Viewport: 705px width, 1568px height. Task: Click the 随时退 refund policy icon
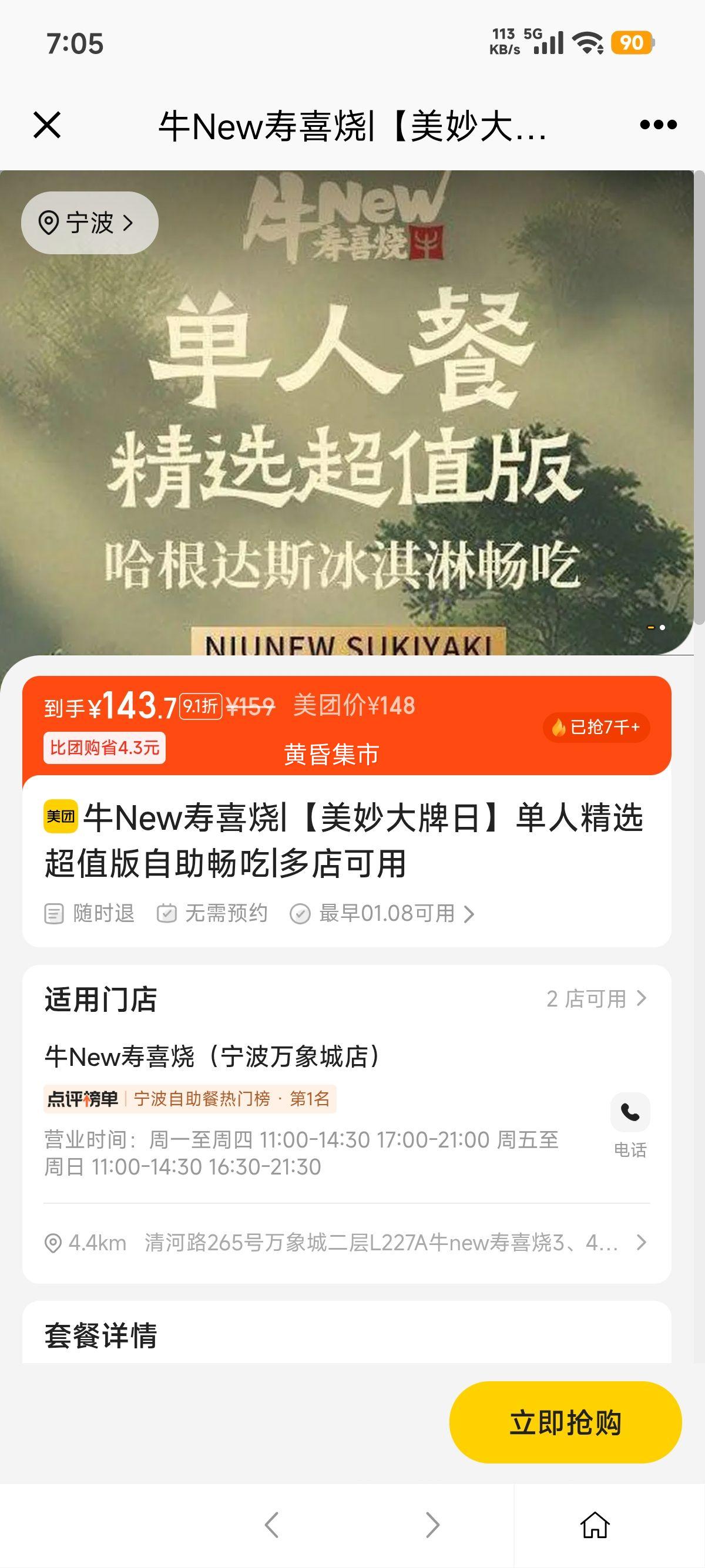(x=55, y=913)
